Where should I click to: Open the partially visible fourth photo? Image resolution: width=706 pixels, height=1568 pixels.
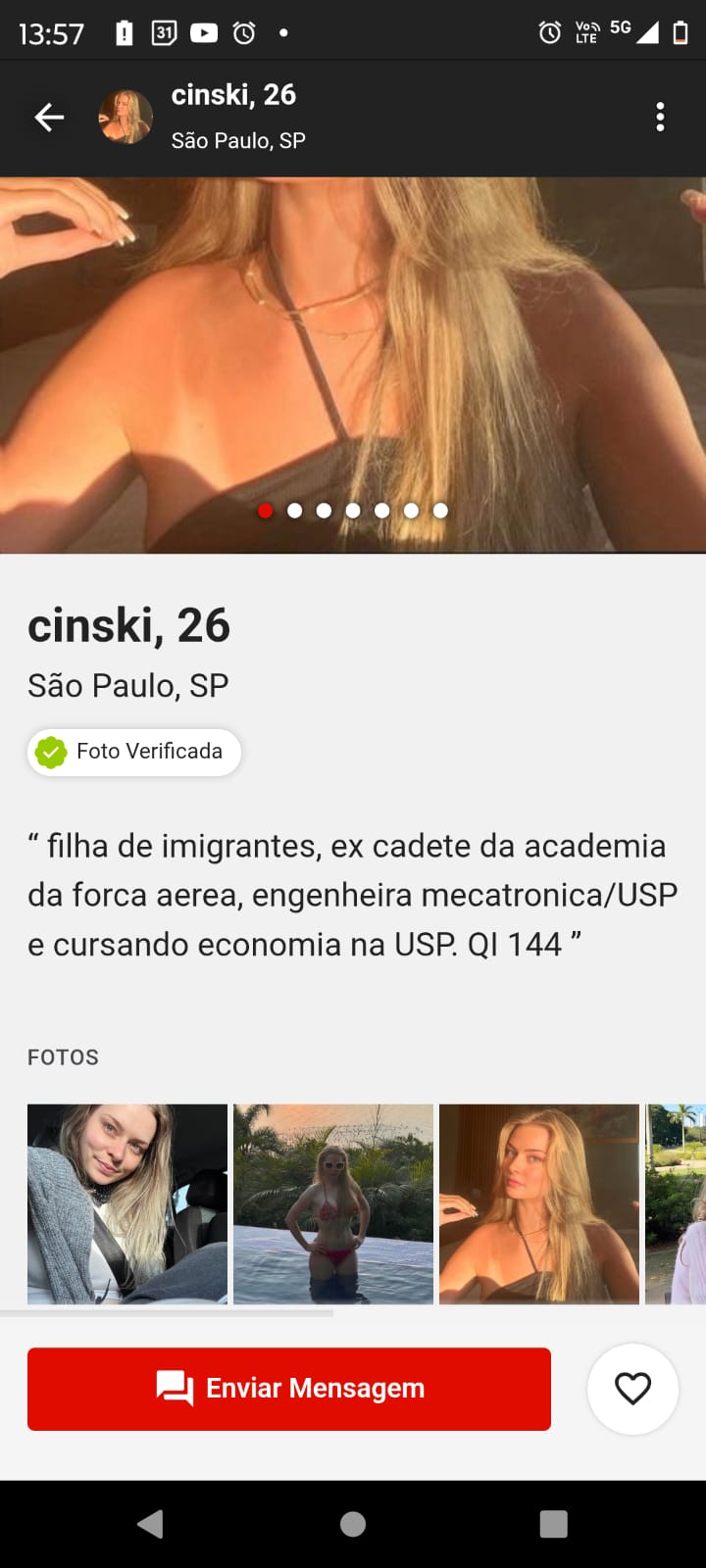pyautogui.click(x=677, y=1203)
